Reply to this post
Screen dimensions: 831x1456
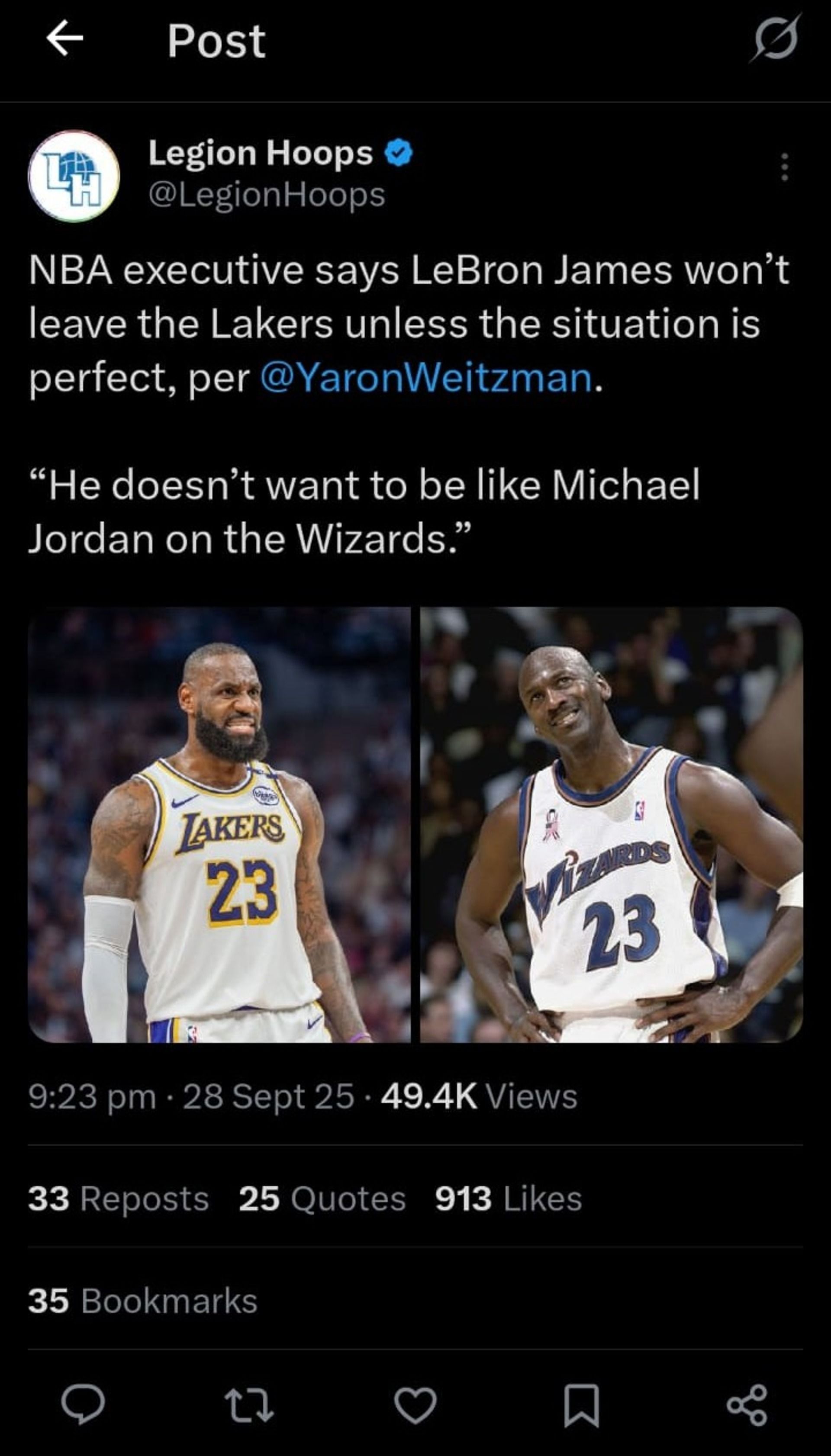84,1405
